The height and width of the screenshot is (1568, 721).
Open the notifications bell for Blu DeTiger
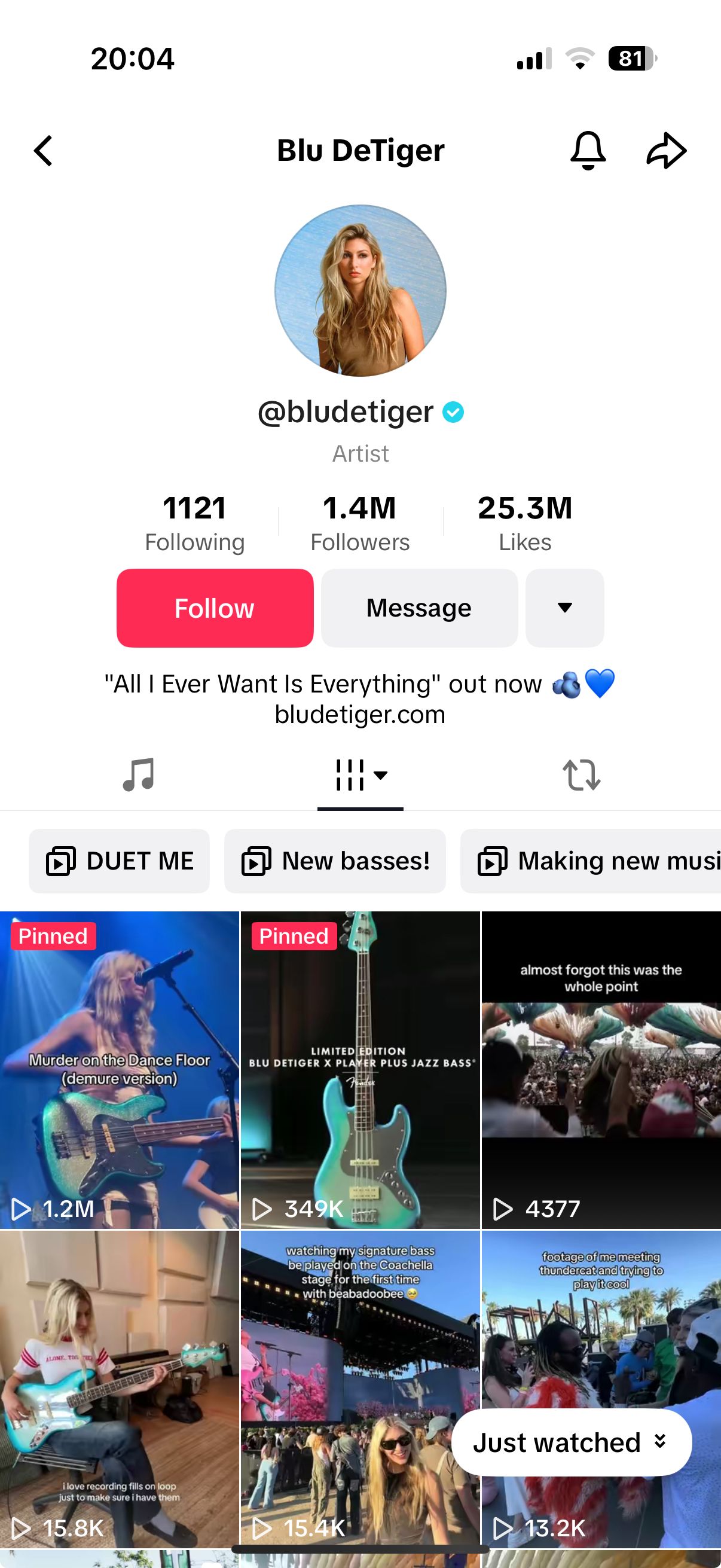click(587, 150)
